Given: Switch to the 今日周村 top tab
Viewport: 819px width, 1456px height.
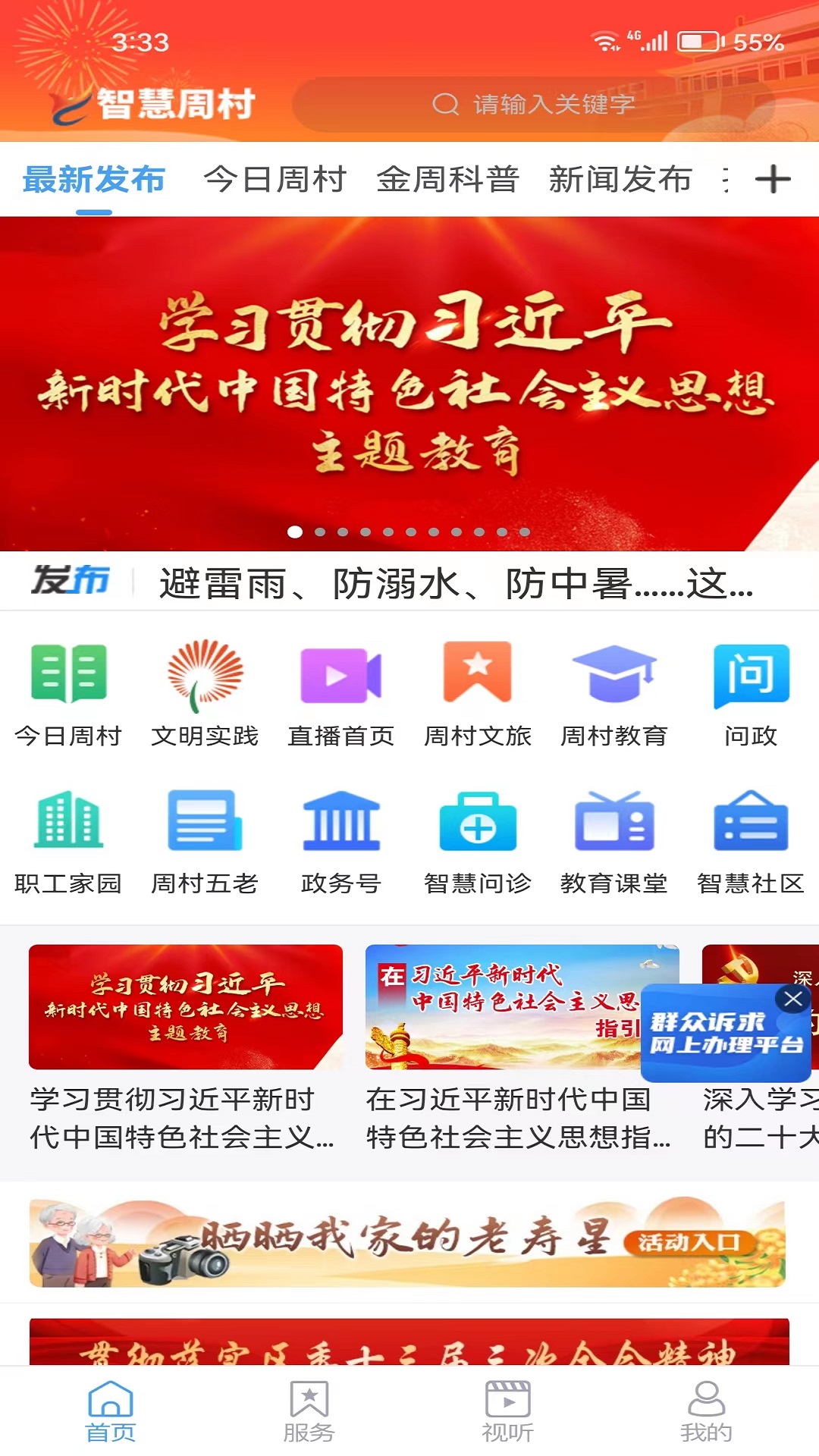Looking at the screenshot, I should [x=275, y=180].
